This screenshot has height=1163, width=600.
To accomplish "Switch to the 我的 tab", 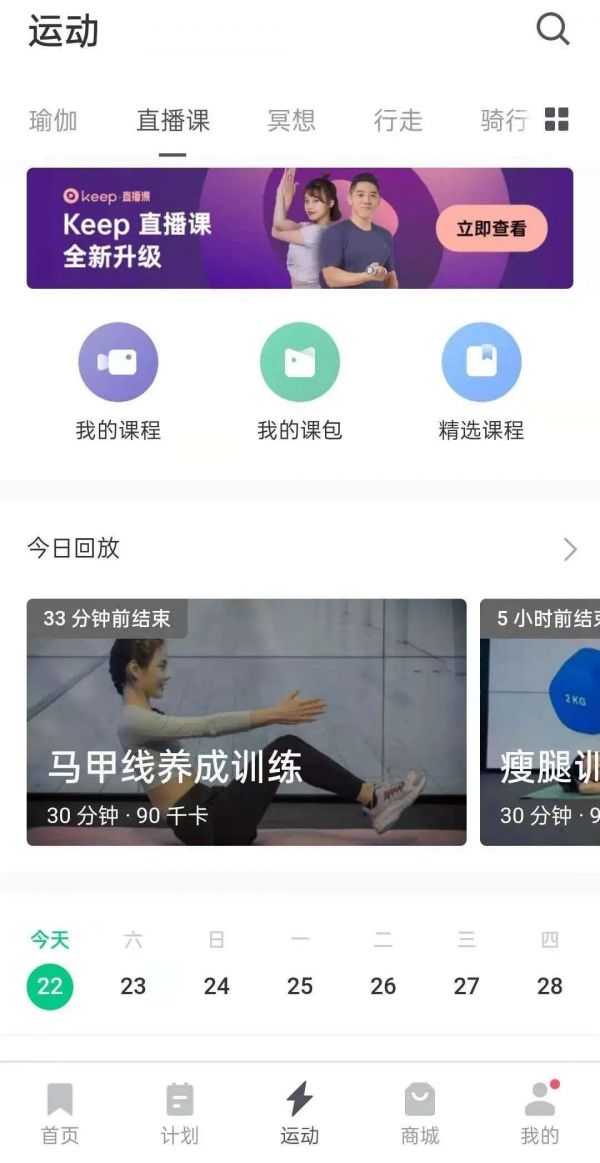I will (540, 1113).
